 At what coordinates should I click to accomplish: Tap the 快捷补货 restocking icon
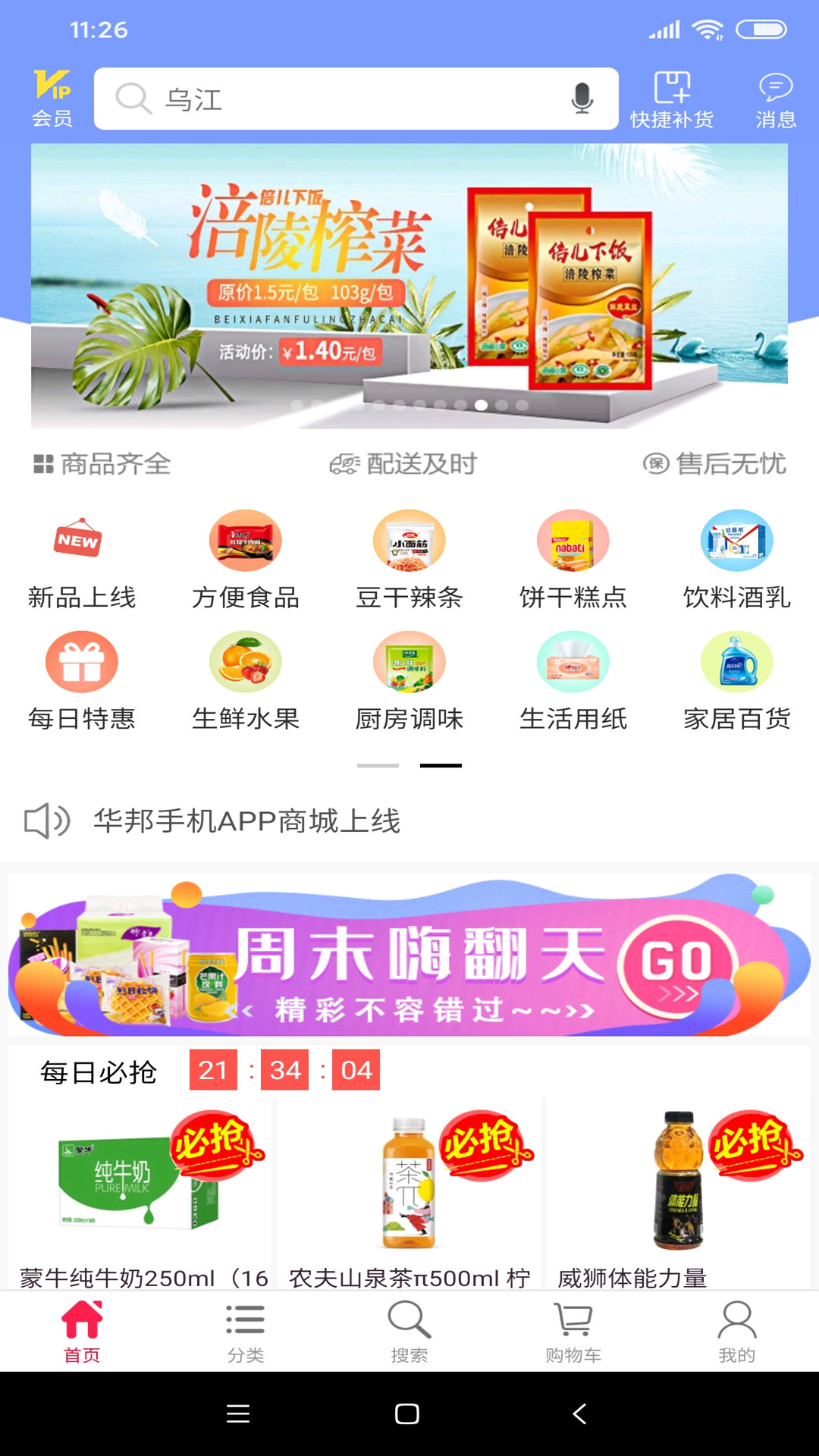(673, 97)
